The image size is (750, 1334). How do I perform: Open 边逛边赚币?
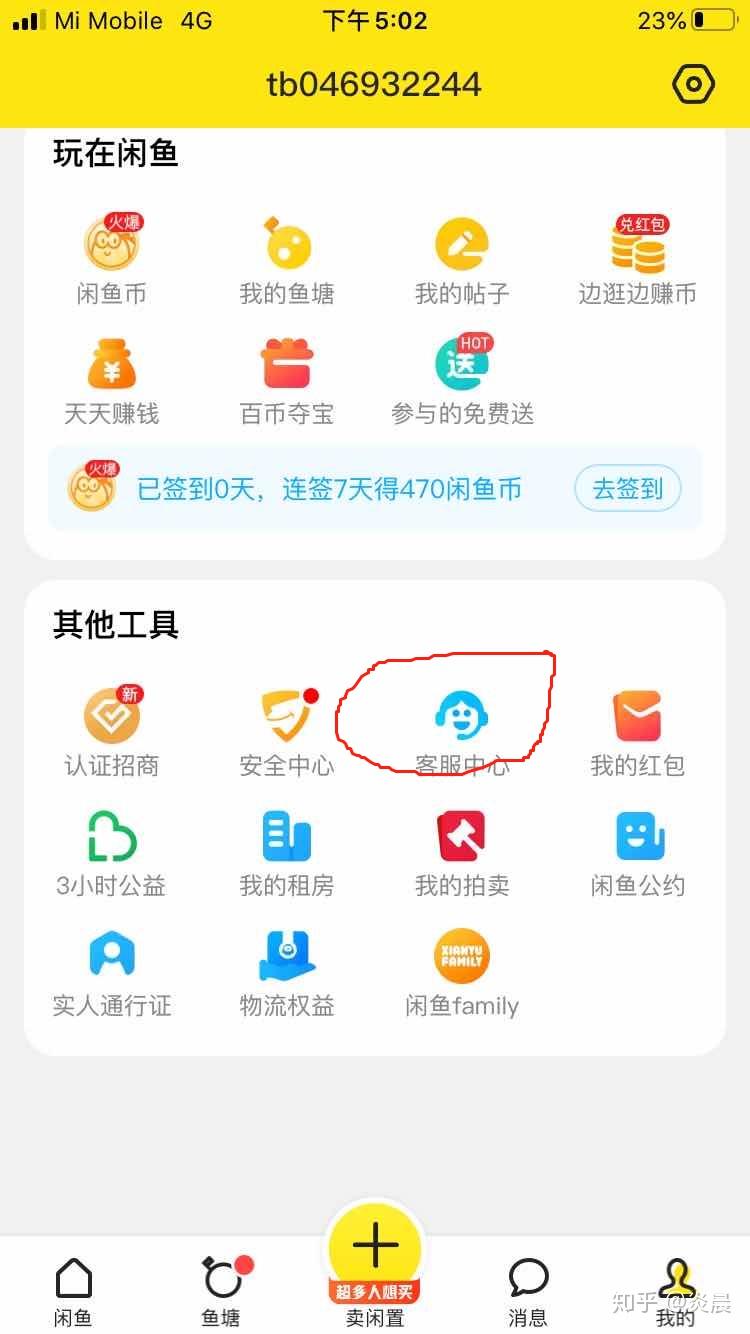[x=637, y=259]
